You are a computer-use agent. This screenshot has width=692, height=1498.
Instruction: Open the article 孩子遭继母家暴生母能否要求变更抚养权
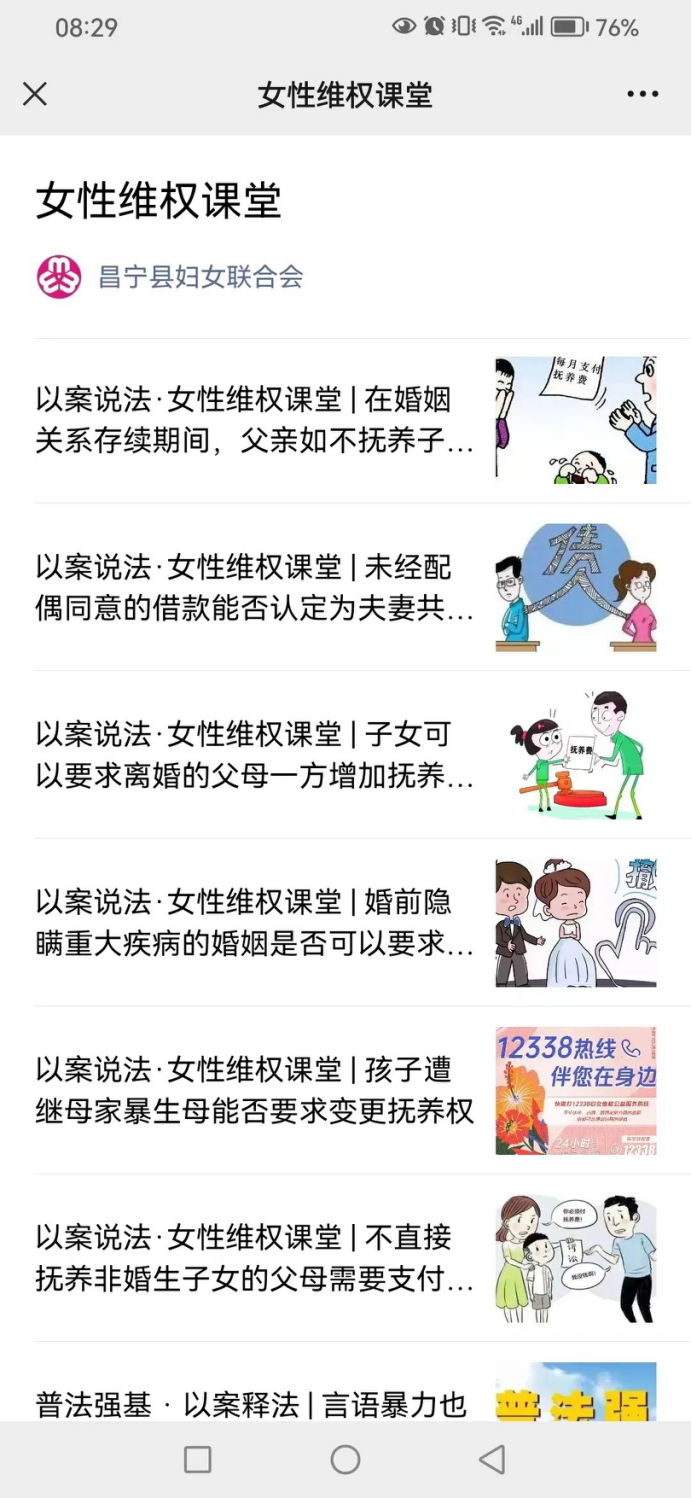pos(255,1090)
